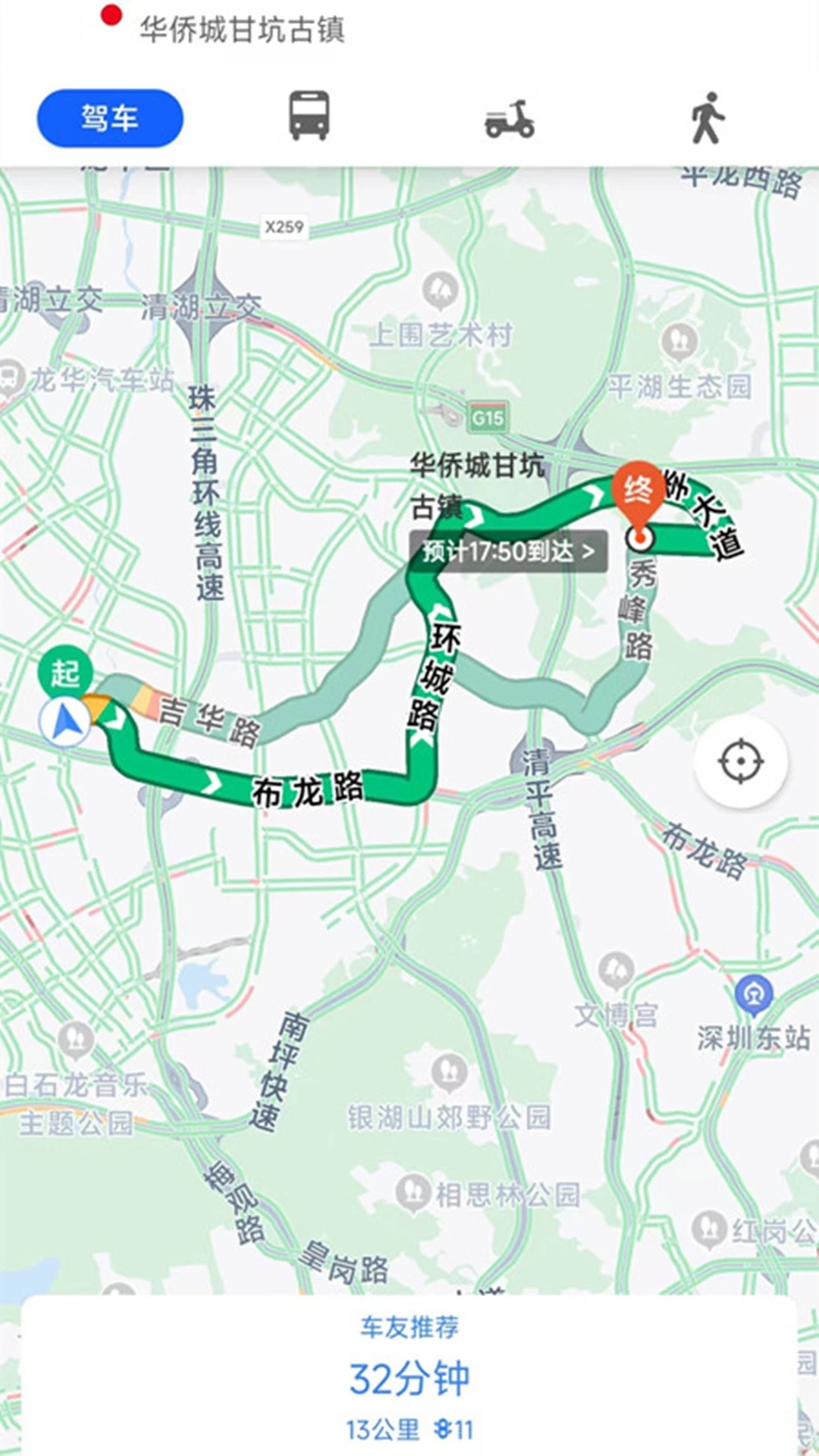Expand the 预计17:50到达 arrival details
The image size is (819, 1456).
click(x=507, y=549)
